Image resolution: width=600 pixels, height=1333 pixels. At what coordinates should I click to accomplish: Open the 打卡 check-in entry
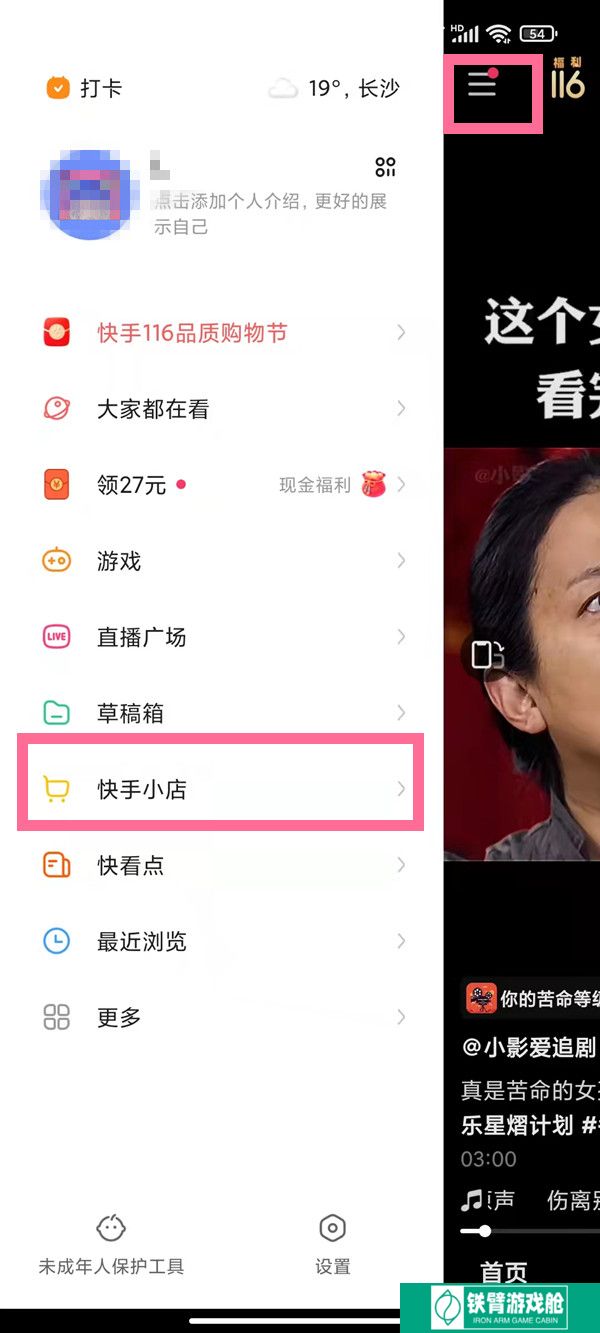point(86,88)
